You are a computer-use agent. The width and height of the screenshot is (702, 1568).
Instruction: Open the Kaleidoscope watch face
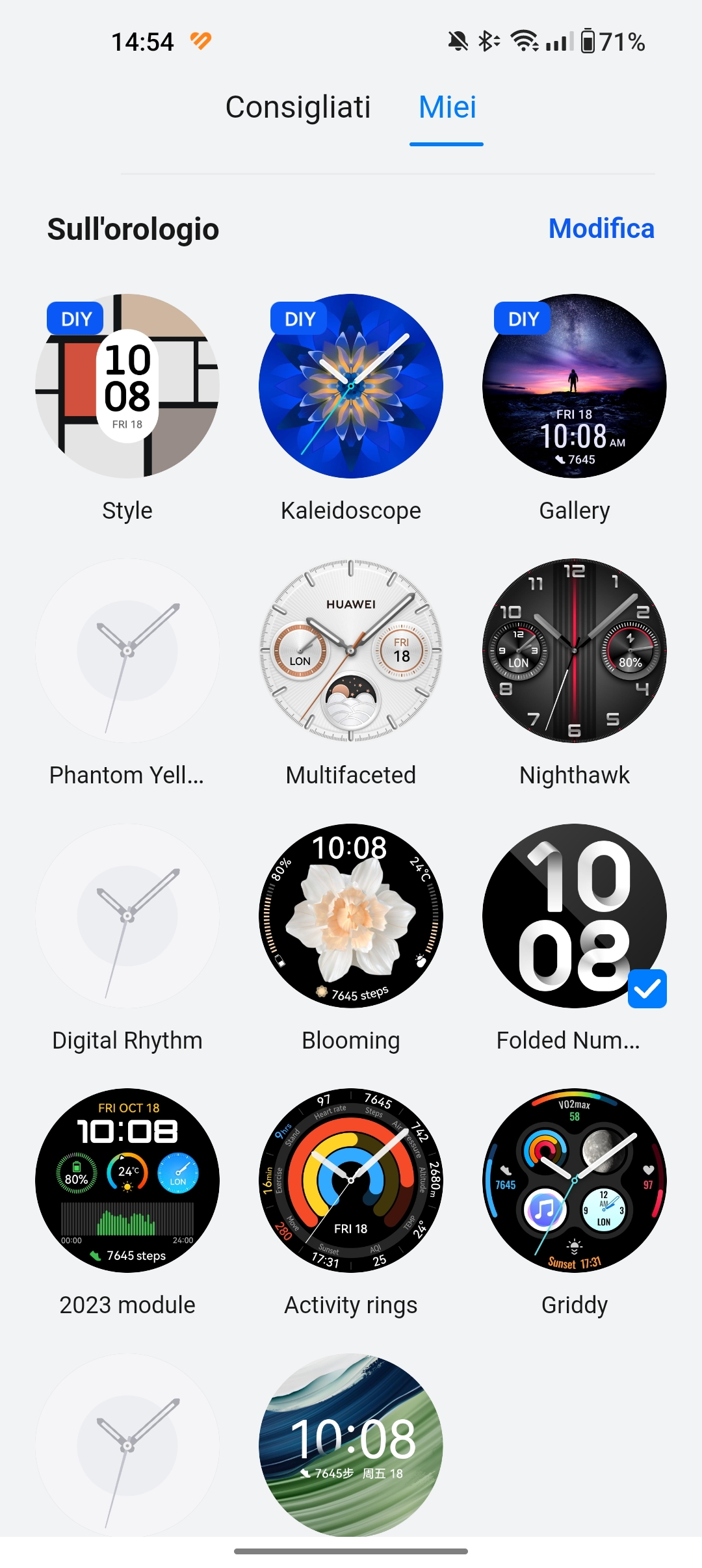tap(351, 386)
